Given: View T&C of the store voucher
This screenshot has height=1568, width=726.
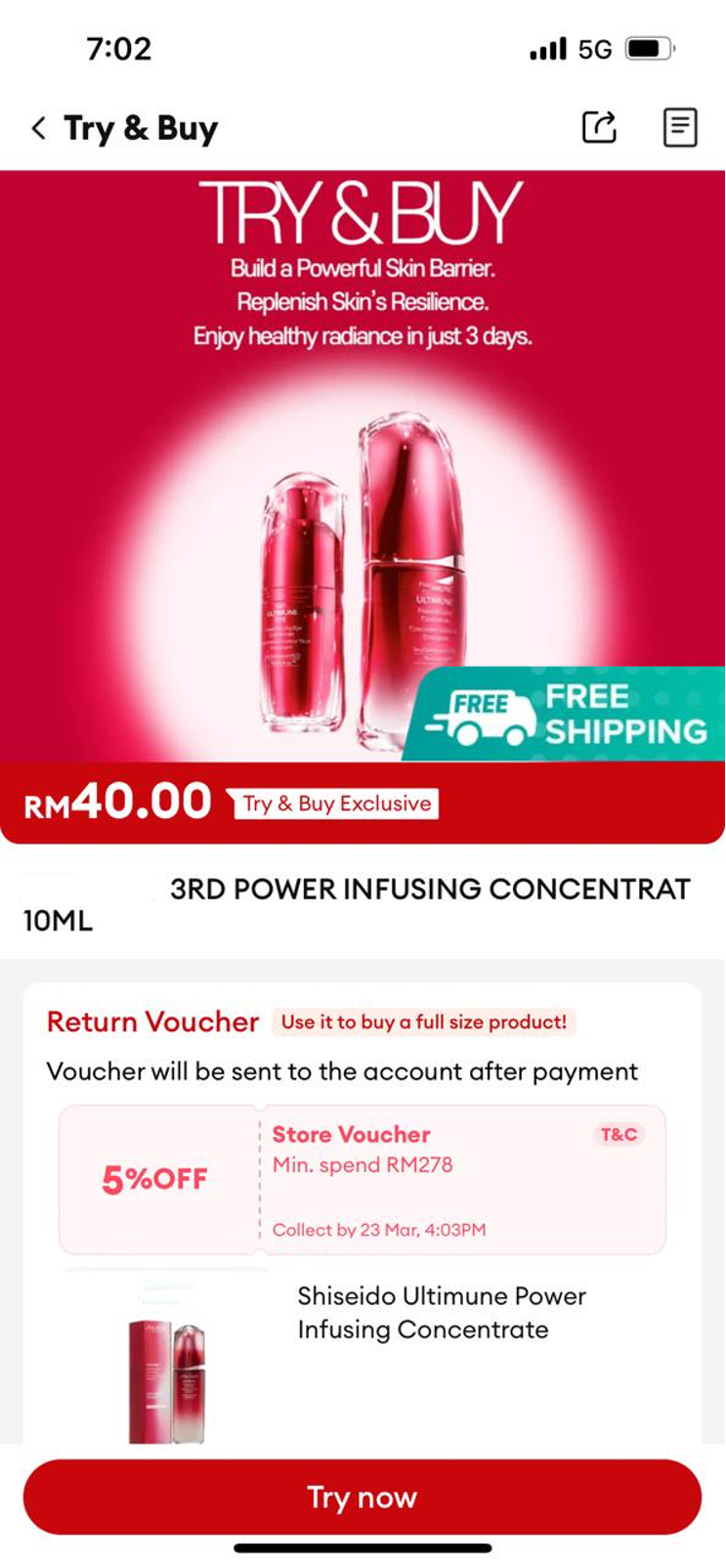Looking at the screenshot, I should [x=619, y=1134].
